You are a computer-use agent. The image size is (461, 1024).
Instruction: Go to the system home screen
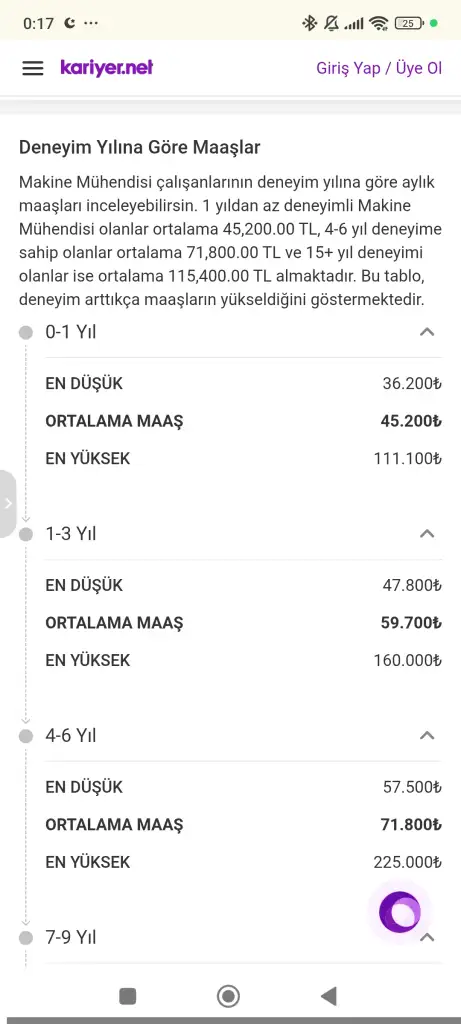pos(229,996)
